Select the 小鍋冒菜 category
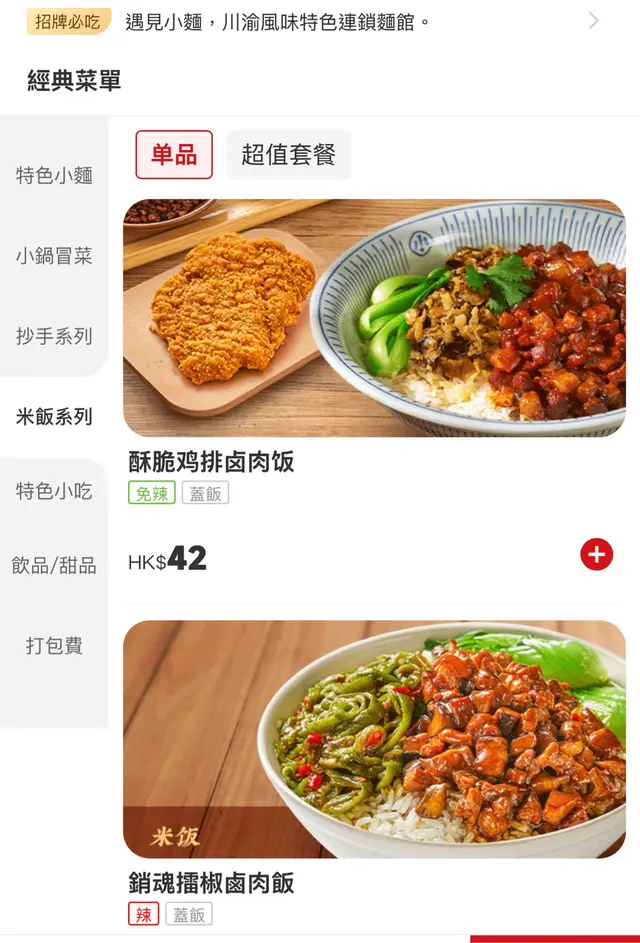 (54, 256)
